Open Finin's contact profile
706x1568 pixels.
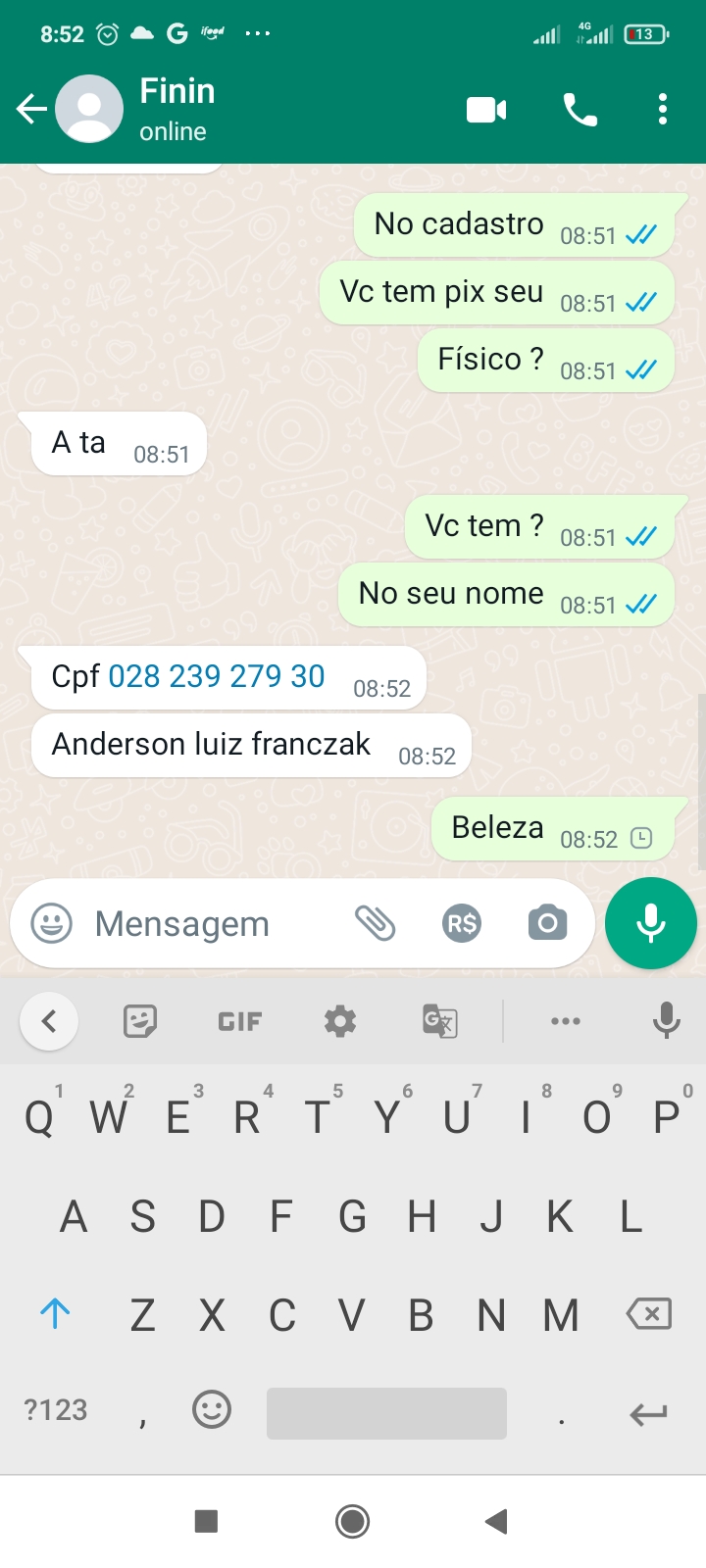point(176,108)
